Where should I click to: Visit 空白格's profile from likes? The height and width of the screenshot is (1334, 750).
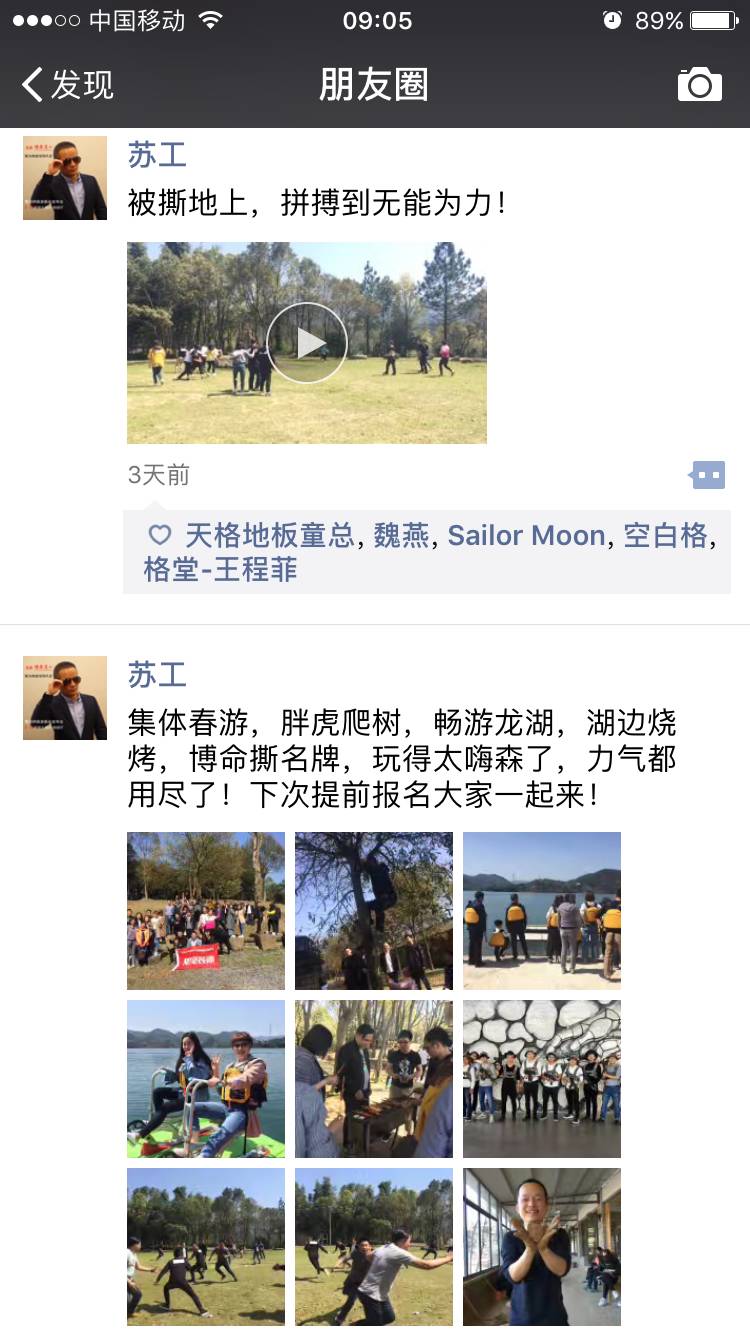tap(665, 536)
